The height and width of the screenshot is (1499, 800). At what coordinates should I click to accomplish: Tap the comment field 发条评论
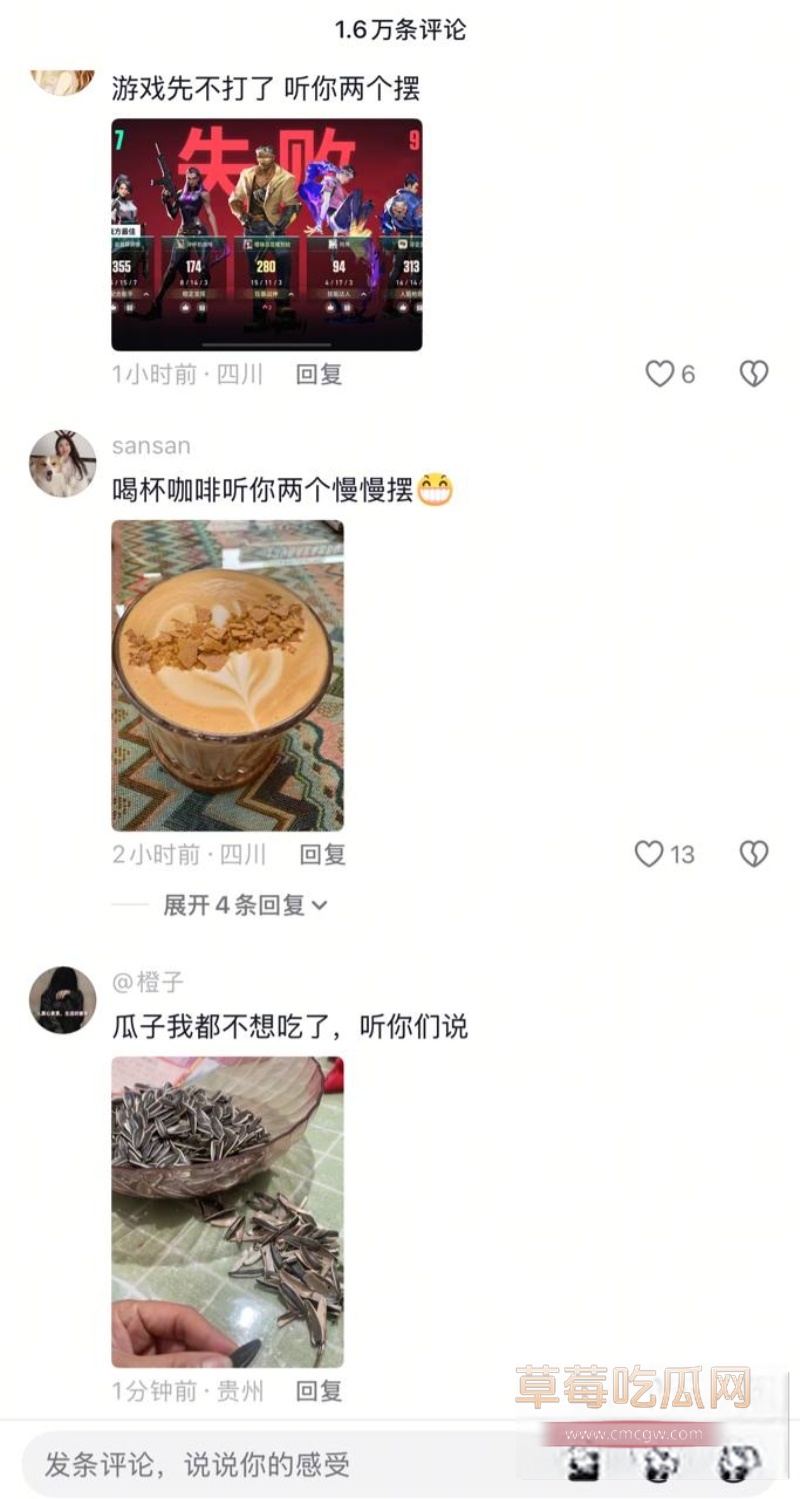tap(260, 1466)
